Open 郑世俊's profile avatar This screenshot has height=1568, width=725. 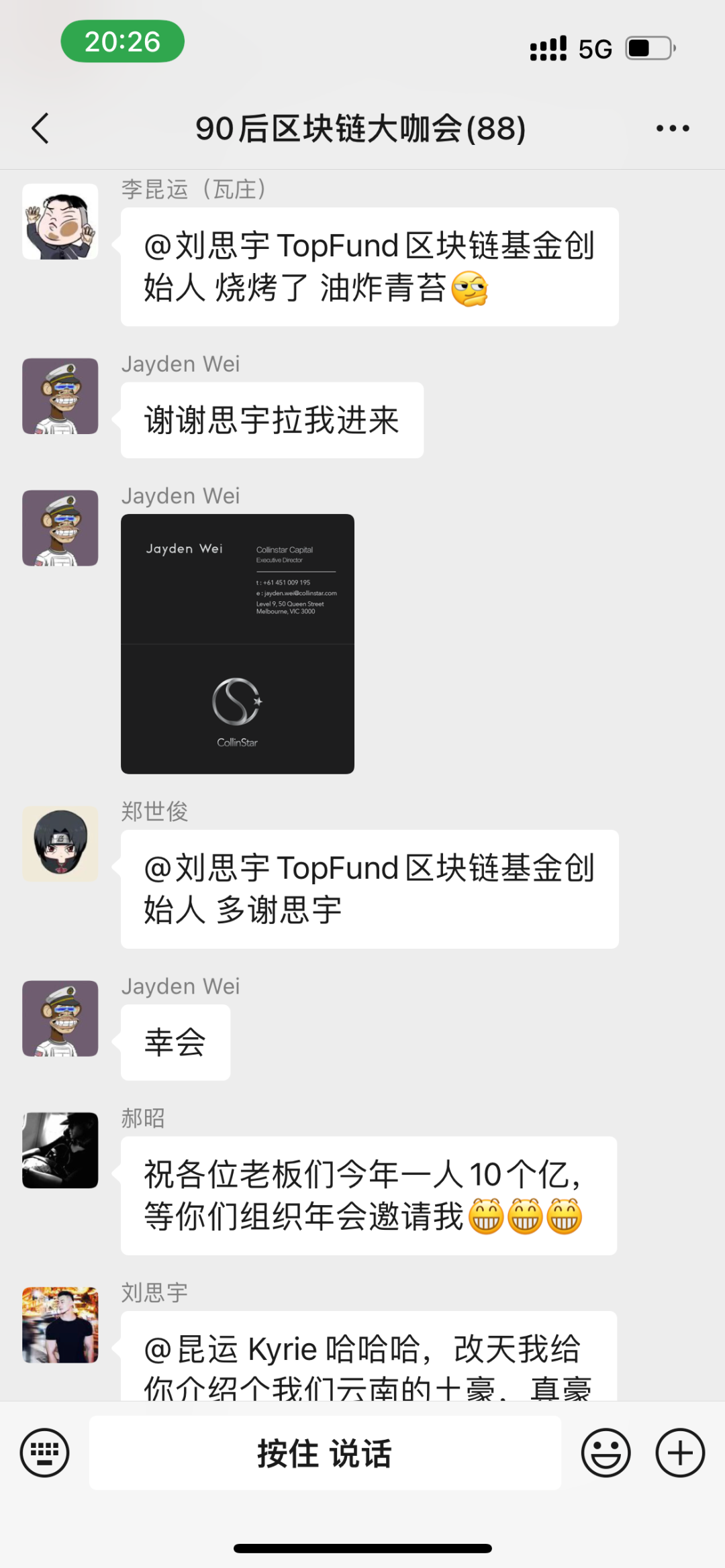click(60, 845)
